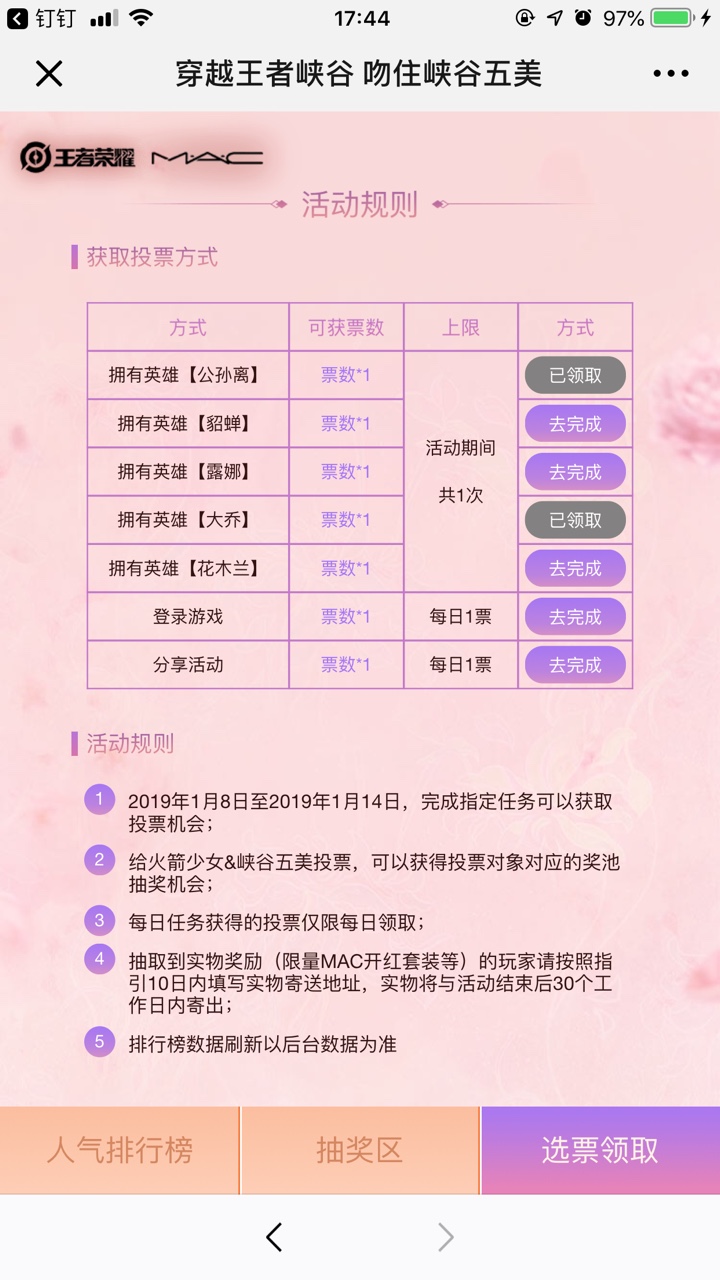The height and width of the screenshot is (1280, 720).
Task: Tap the forward arrow at the bottom
Action: (x=446, y=1237)
